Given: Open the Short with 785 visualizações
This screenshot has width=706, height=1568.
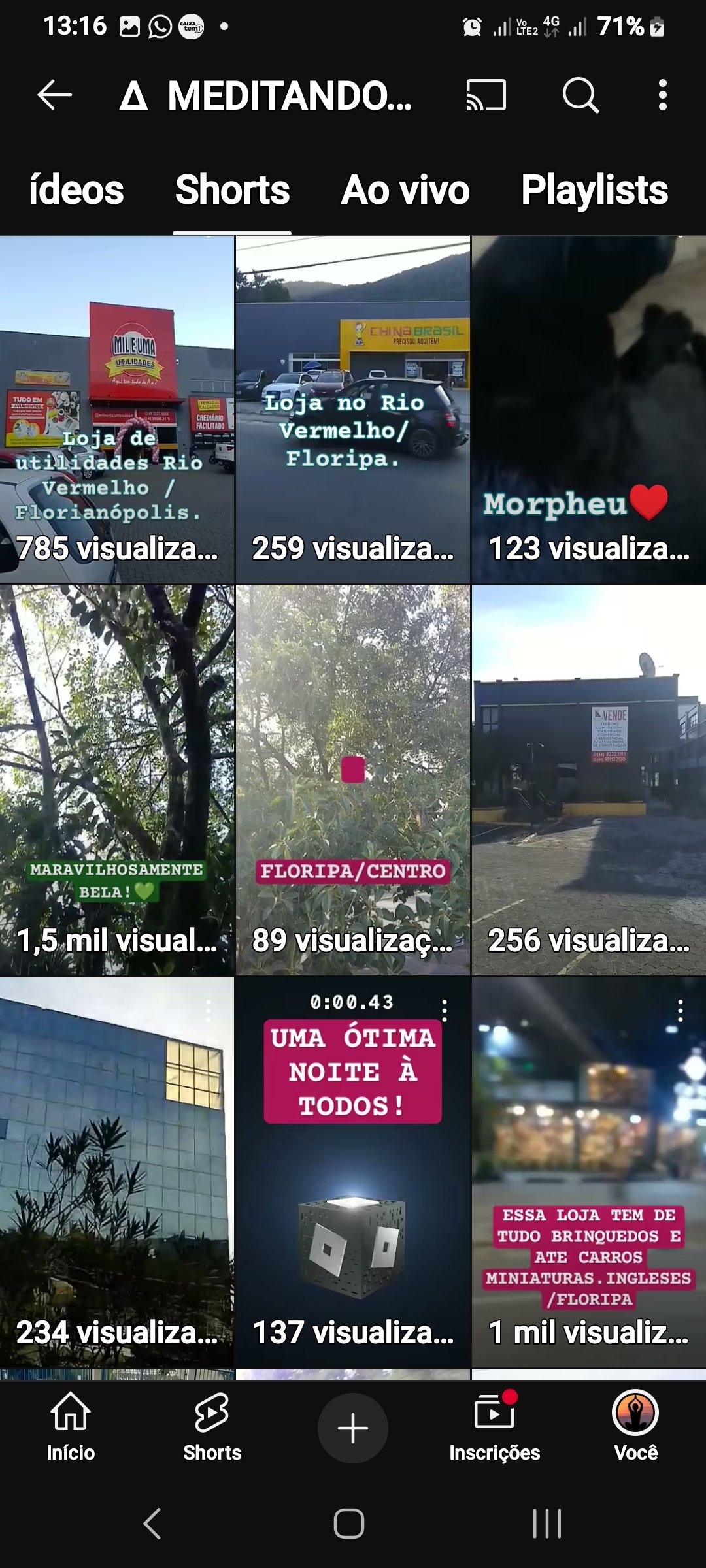Looking at the screenshot, I should point(117,410).
